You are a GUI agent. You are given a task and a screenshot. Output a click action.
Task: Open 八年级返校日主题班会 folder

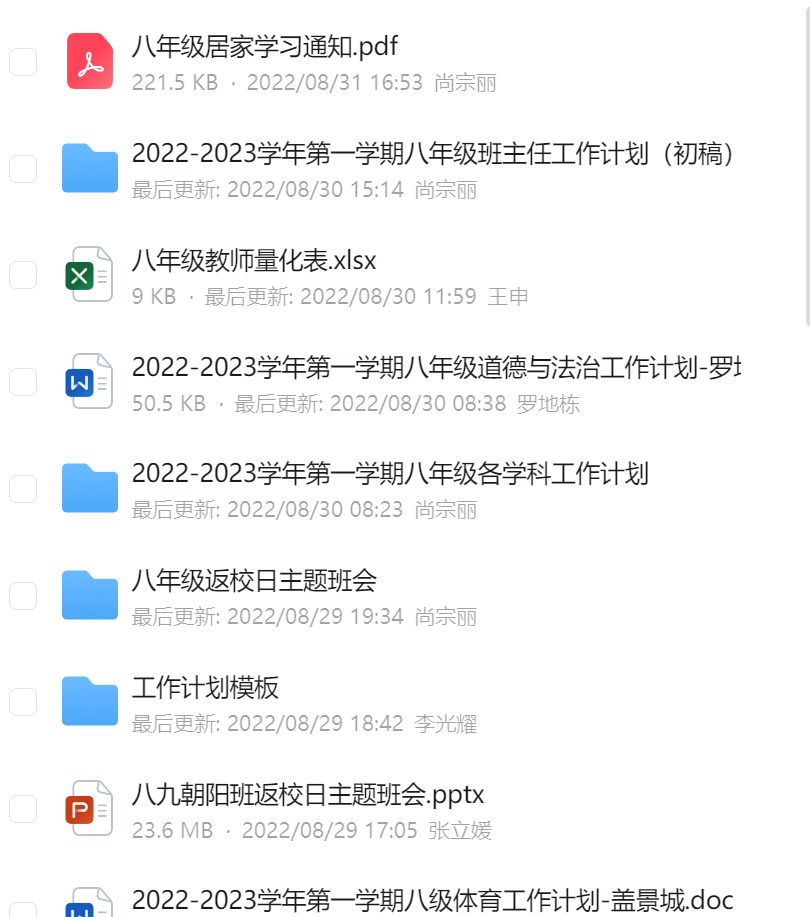coord(254,580)
